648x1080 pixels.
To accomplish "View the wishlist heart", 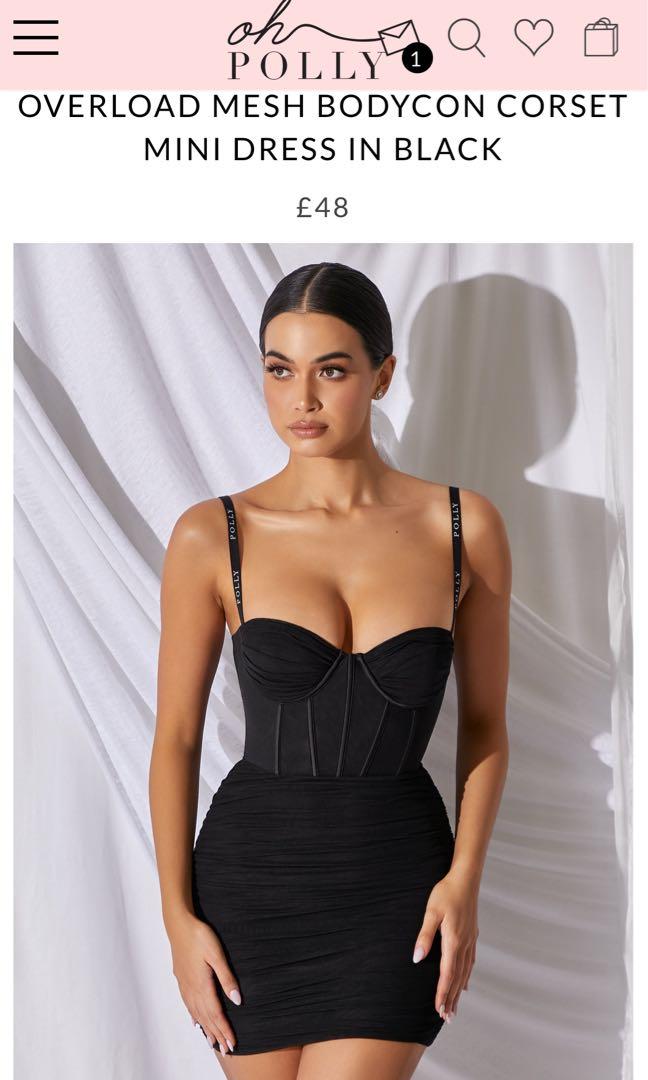I will [534, 37].
